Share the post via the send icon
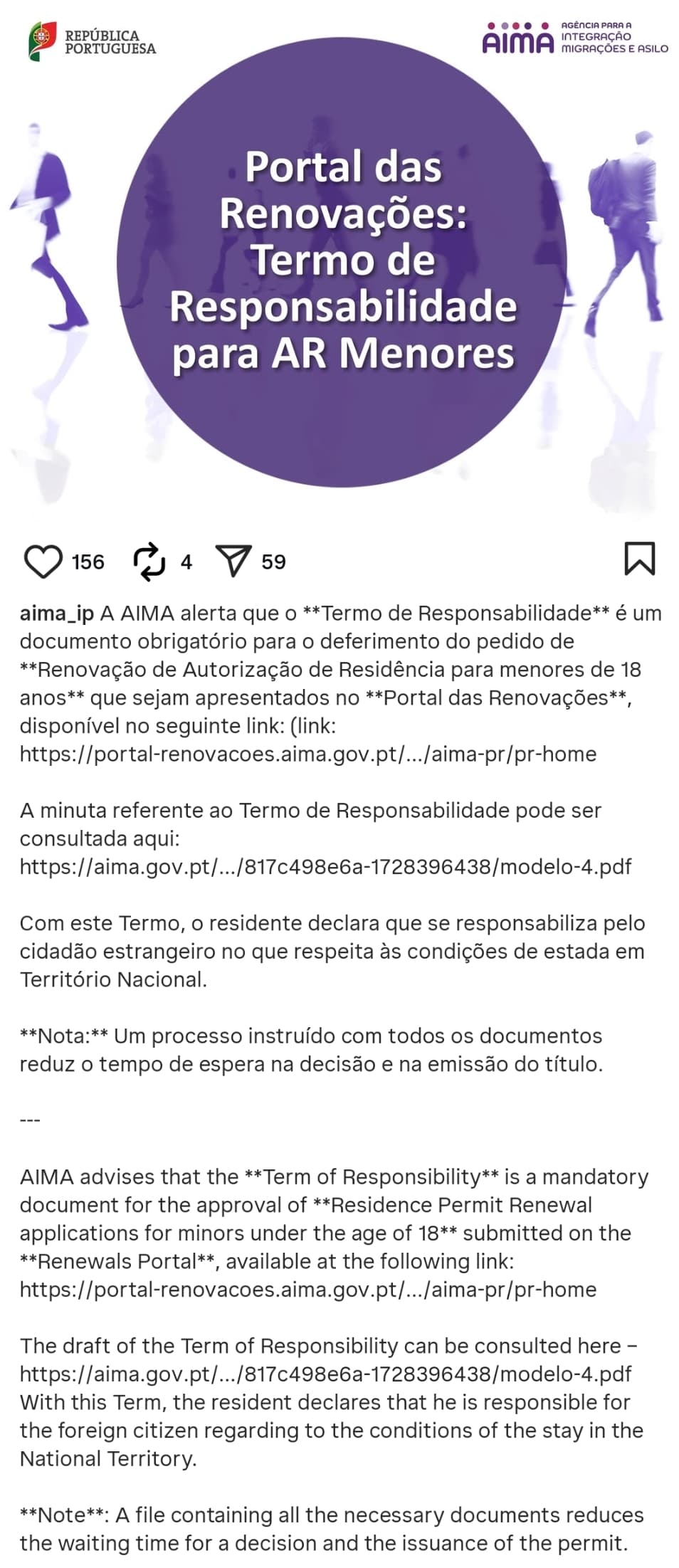 point(233,562)
